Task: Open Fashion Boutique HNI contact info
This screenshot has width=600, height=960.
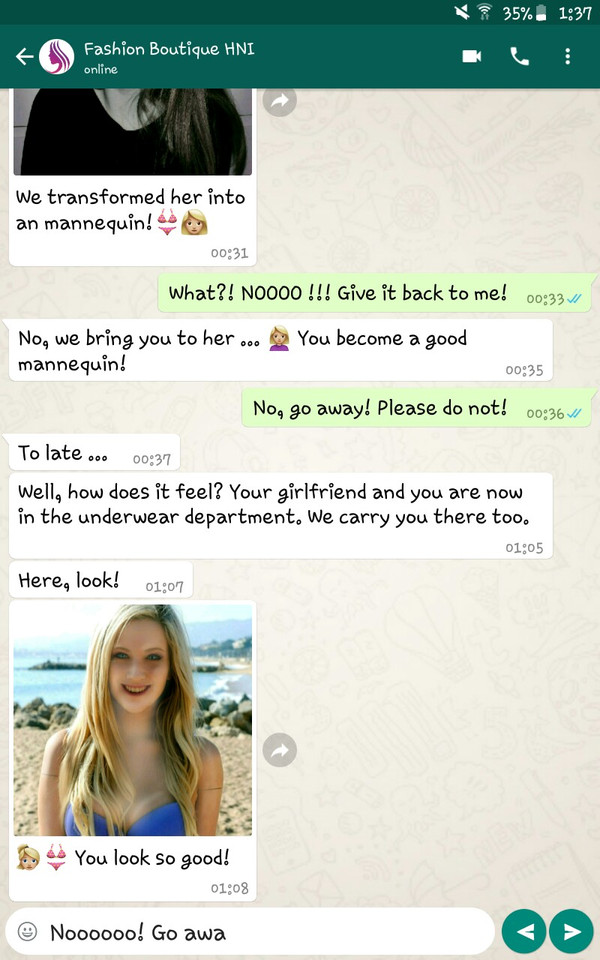Action: tap(170, 57)
